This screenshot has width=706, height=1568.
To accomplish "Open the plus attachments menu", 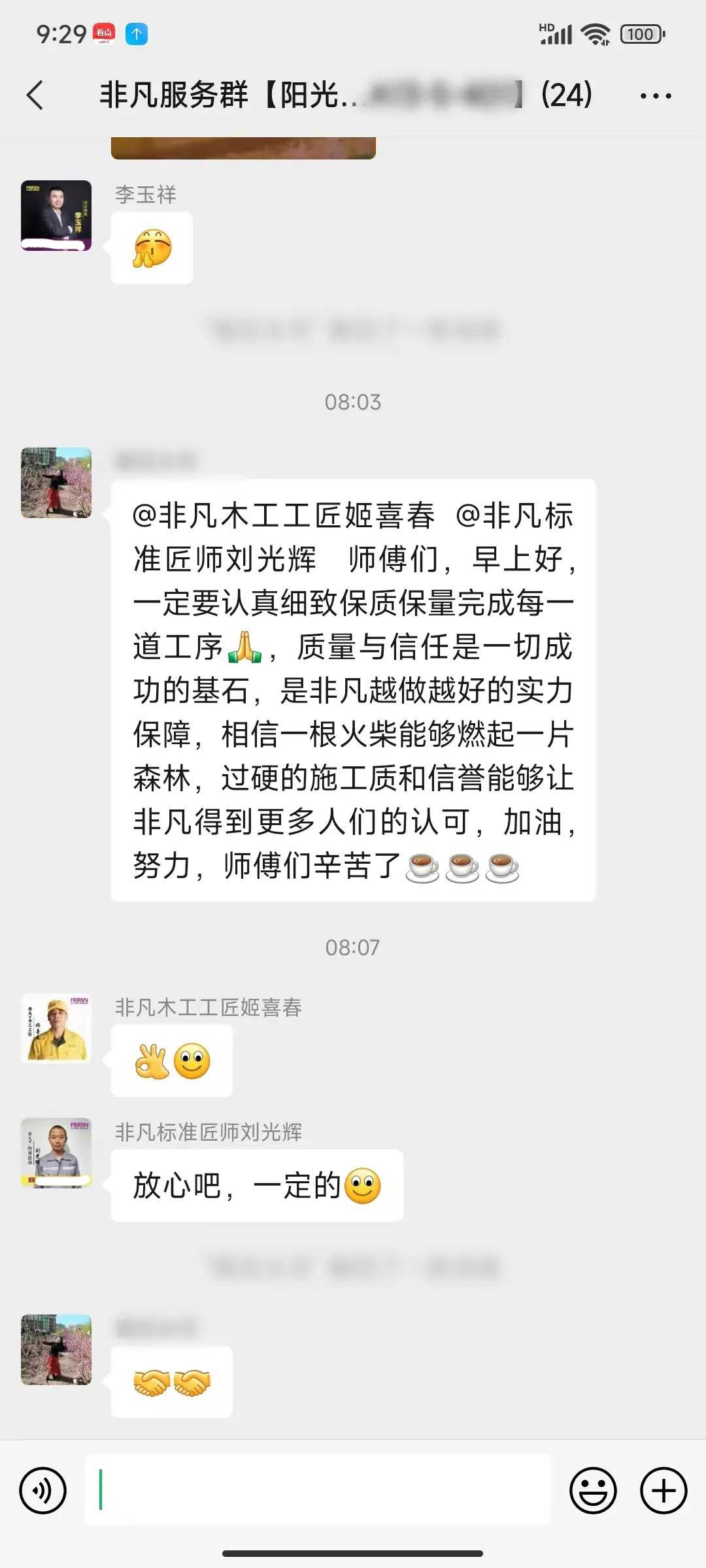I will pyautogui.click(x=663, y=1490).
